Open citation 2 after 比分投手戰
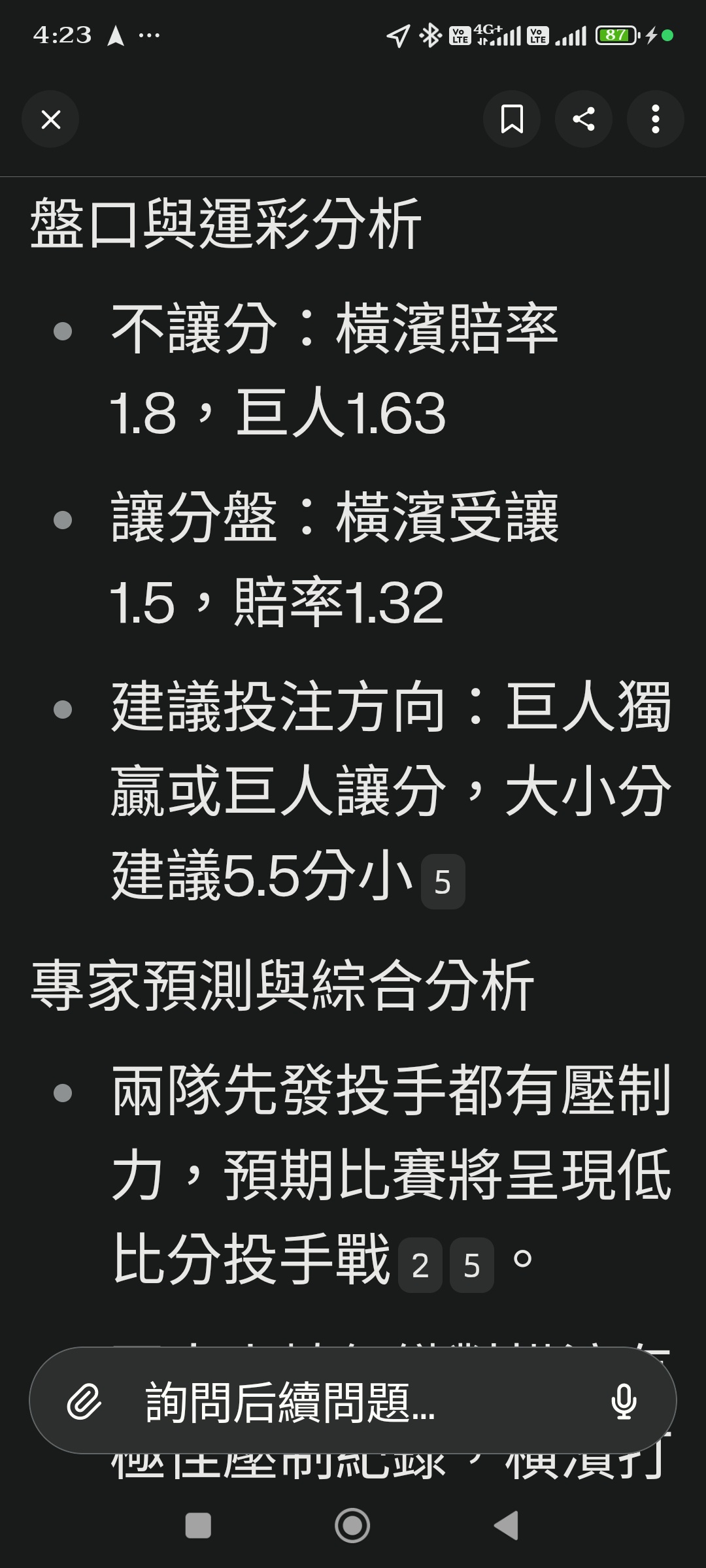The image size is (706, 1568). coord(420,1266)
